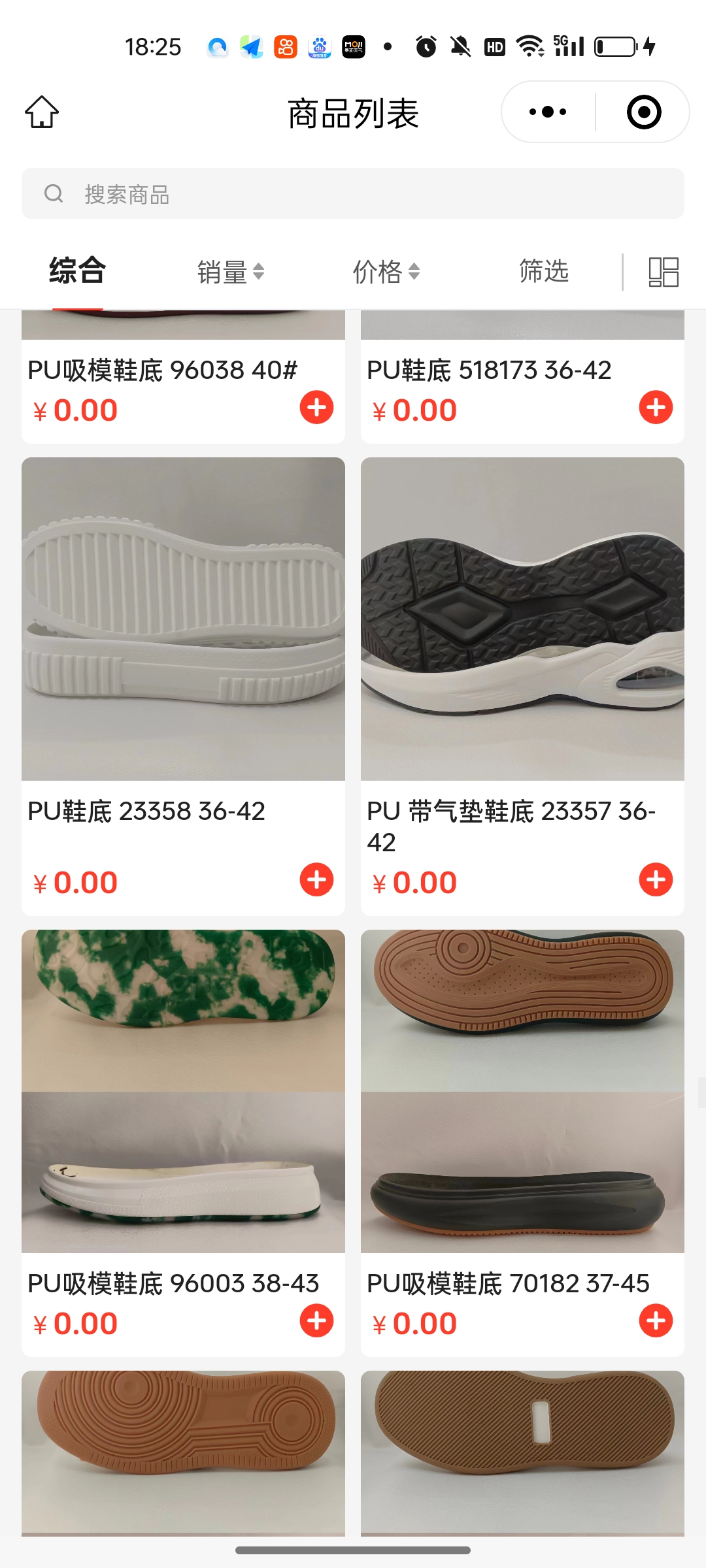
Task: Sort products by 价格
Action: point(386,272)
